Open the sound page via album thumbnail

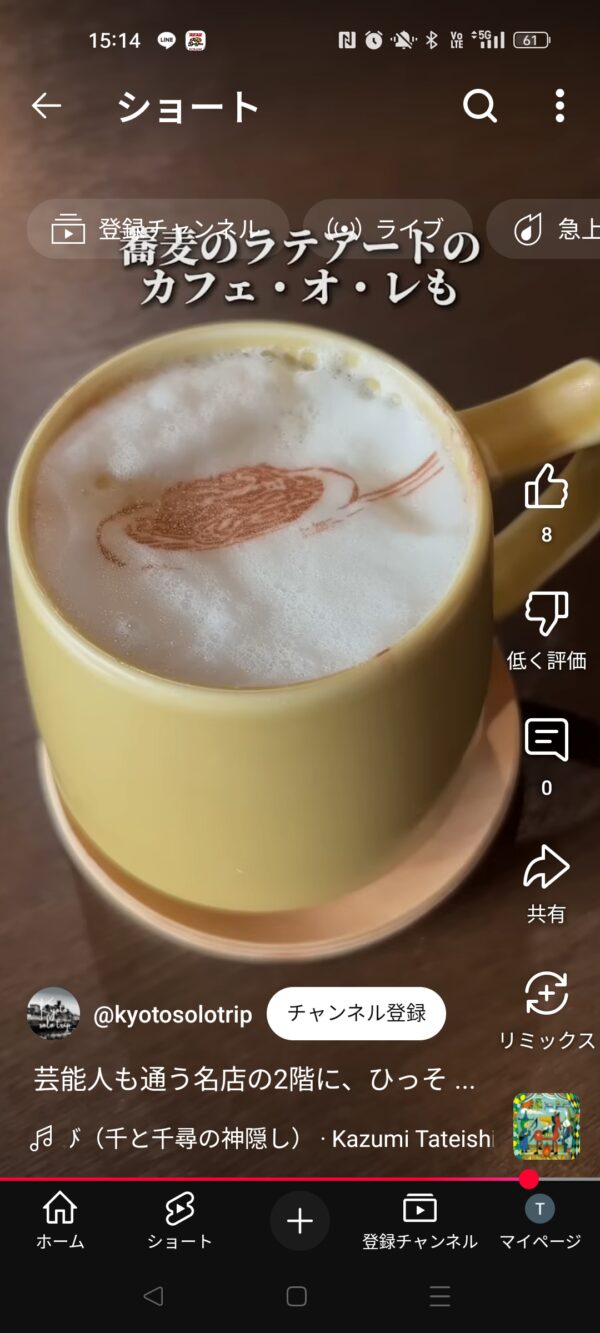(x=547, y=1125)
